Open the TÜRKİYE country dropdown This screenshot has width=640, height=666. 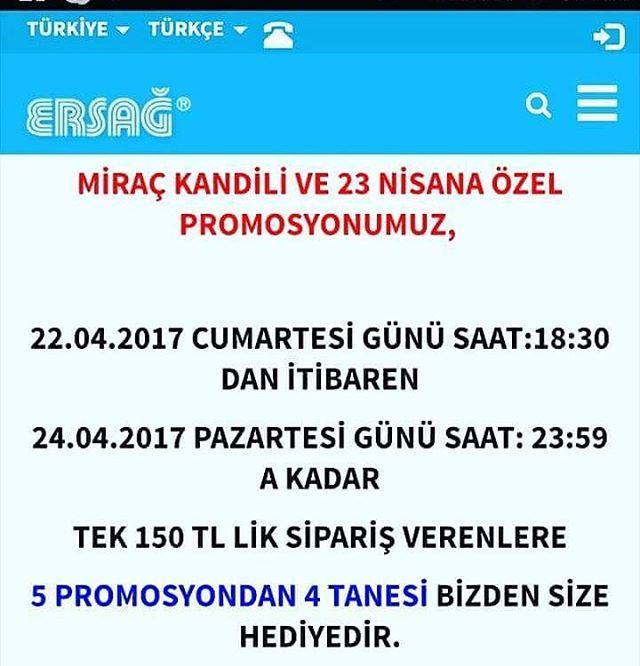(x=78, y=30)
